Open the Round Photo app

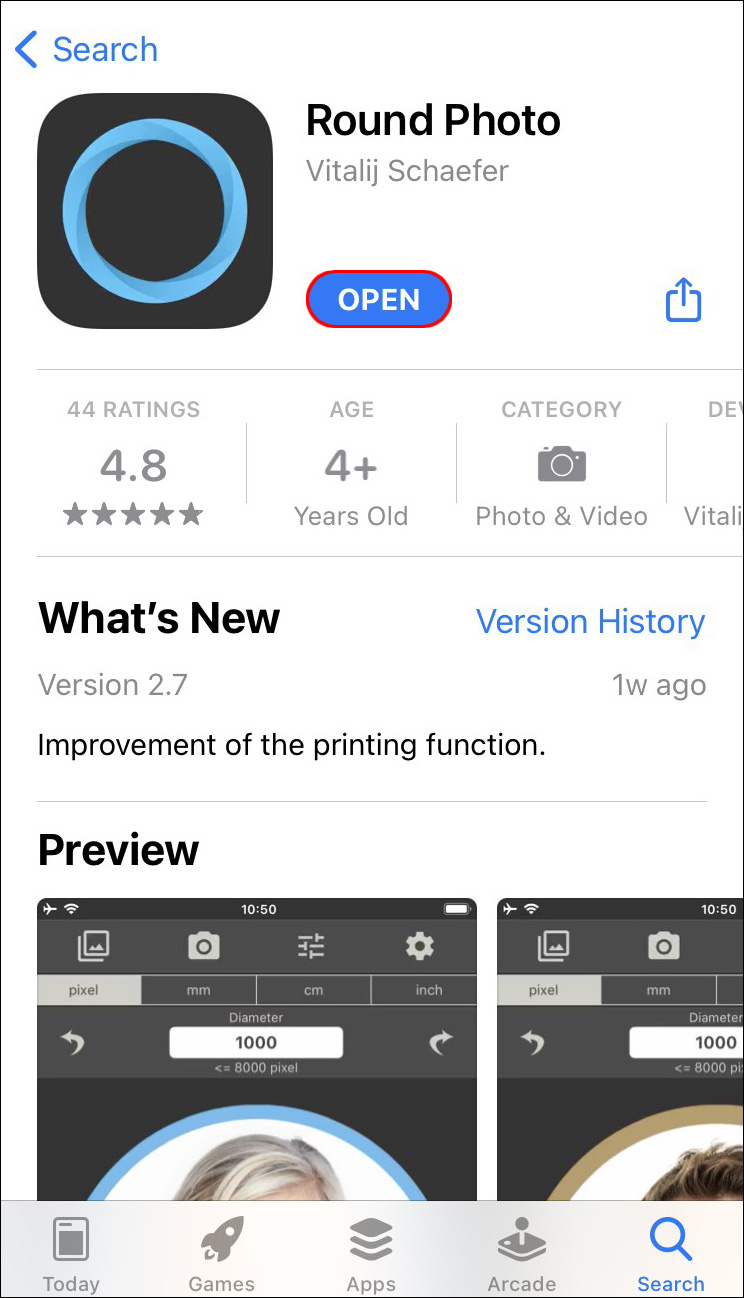tap(378, 300)
